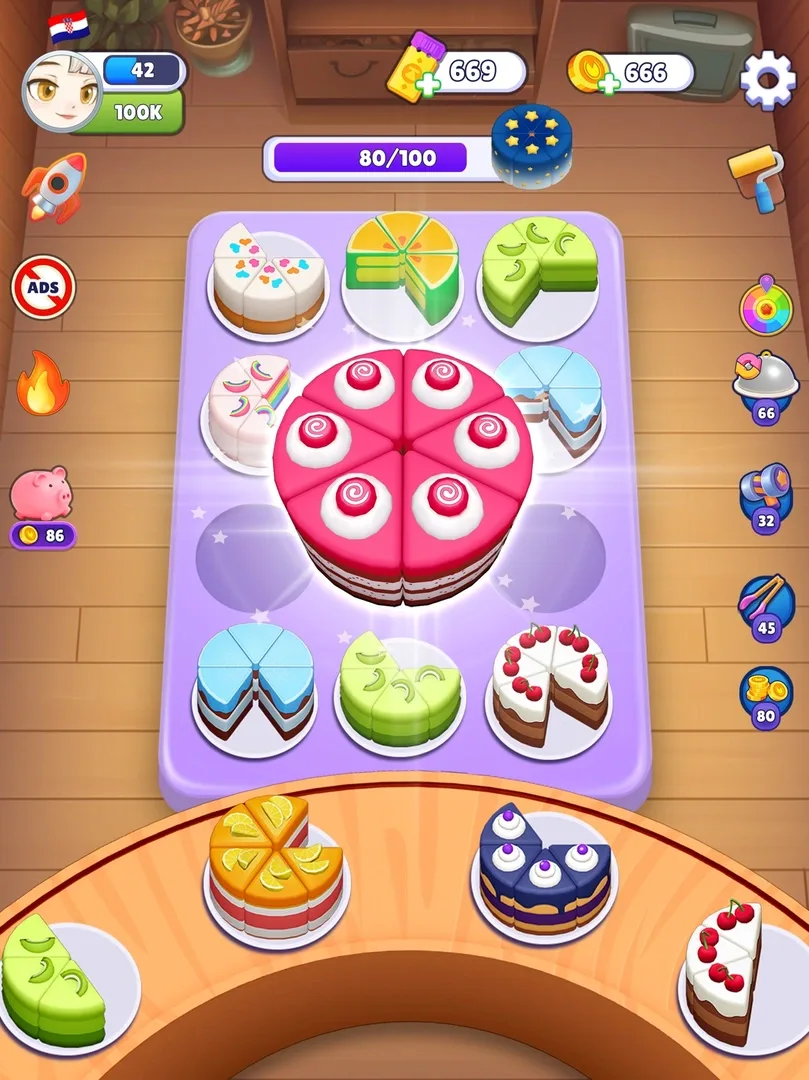809x1080 pixels.
Task: Open the rainbow spin wheel
Action: (766, 305)
